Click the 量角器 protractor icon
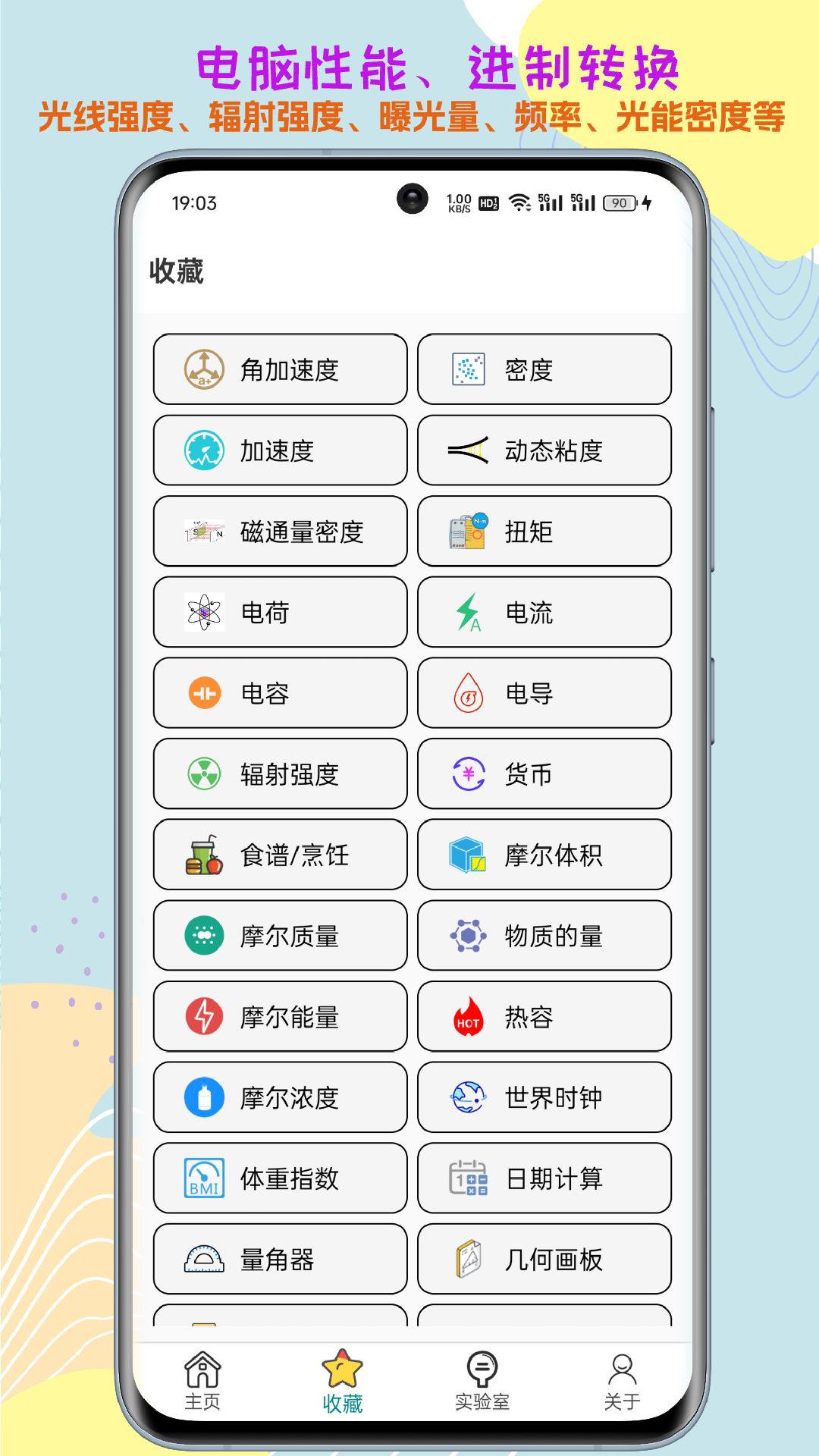819x1456 pixels. (x=203, y=1259)
